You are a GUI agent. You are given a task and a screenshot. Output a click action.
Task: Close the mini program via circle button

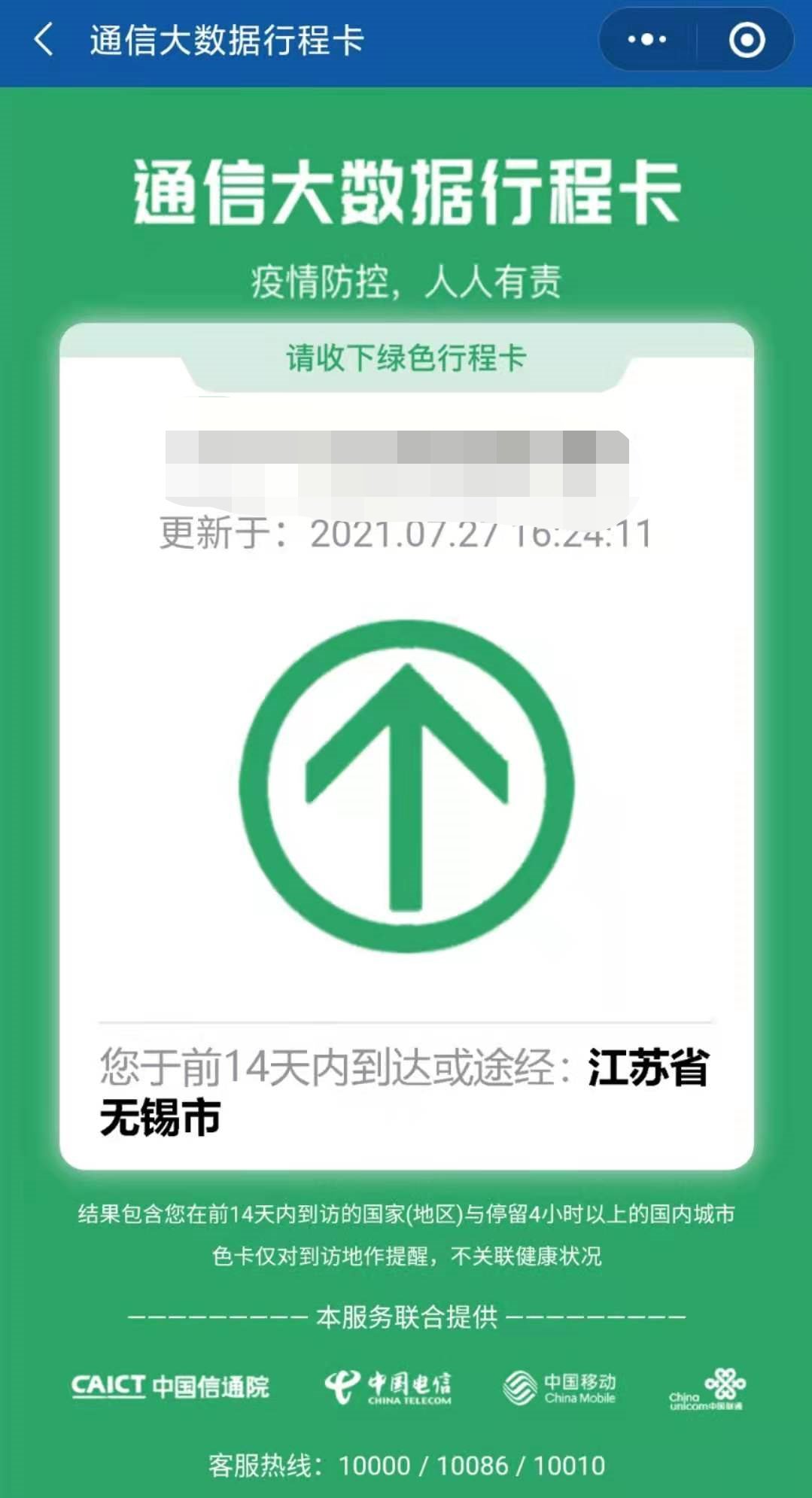[x=747, y=39]
